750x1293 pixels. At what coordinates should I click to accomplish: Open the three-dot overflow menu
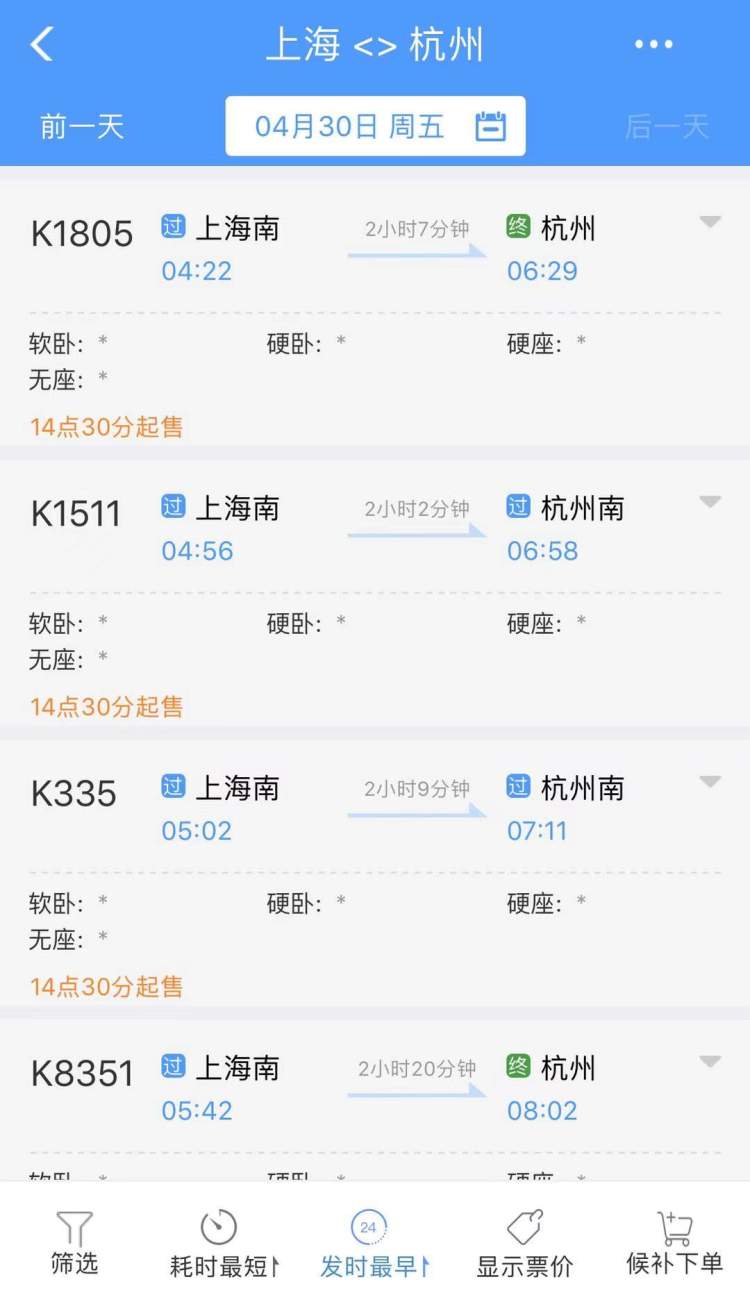pyautogui.click(x=654, y=44)
